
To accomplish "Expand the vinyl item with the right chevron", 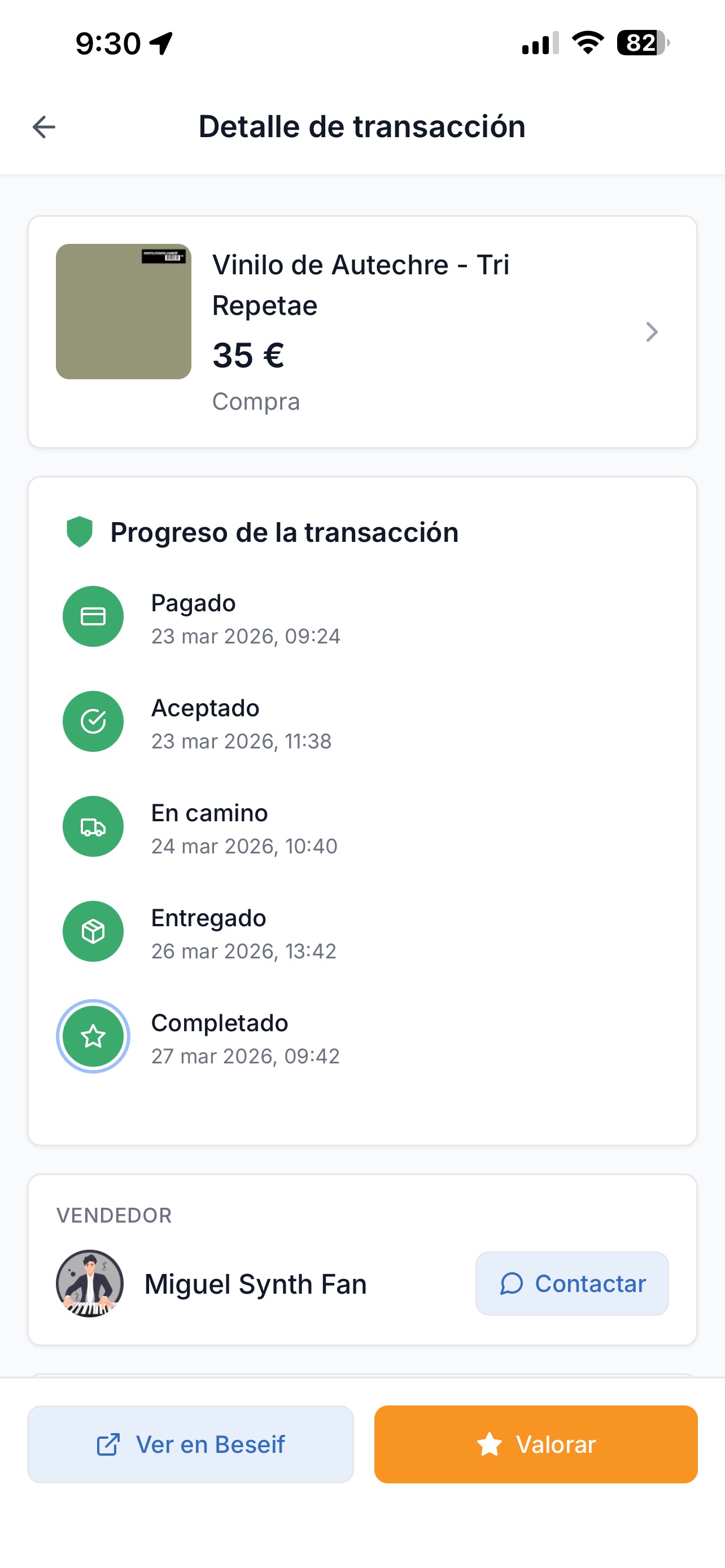I will (652, 332).
